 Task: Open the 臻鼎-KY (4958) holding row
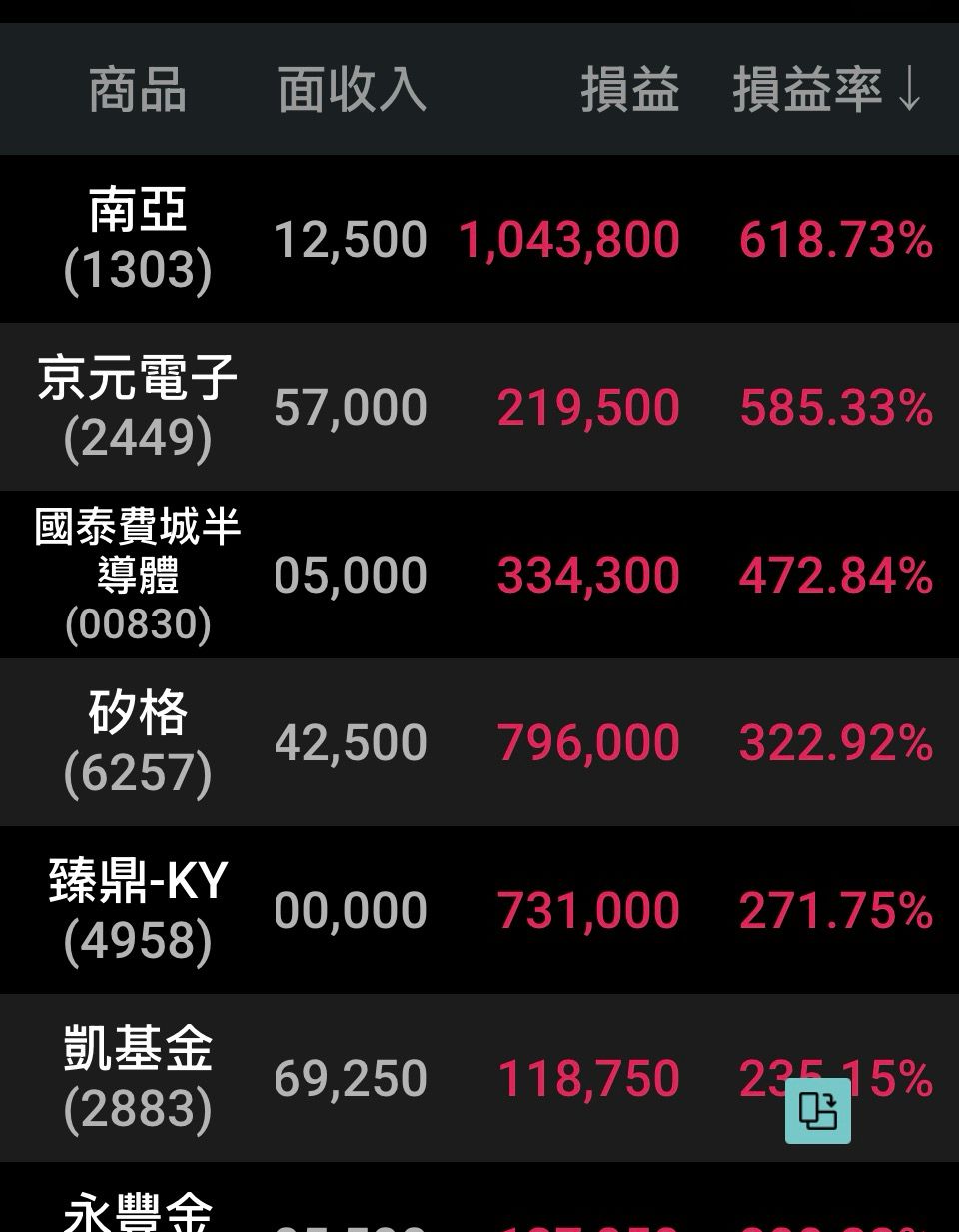click(479, 910)
